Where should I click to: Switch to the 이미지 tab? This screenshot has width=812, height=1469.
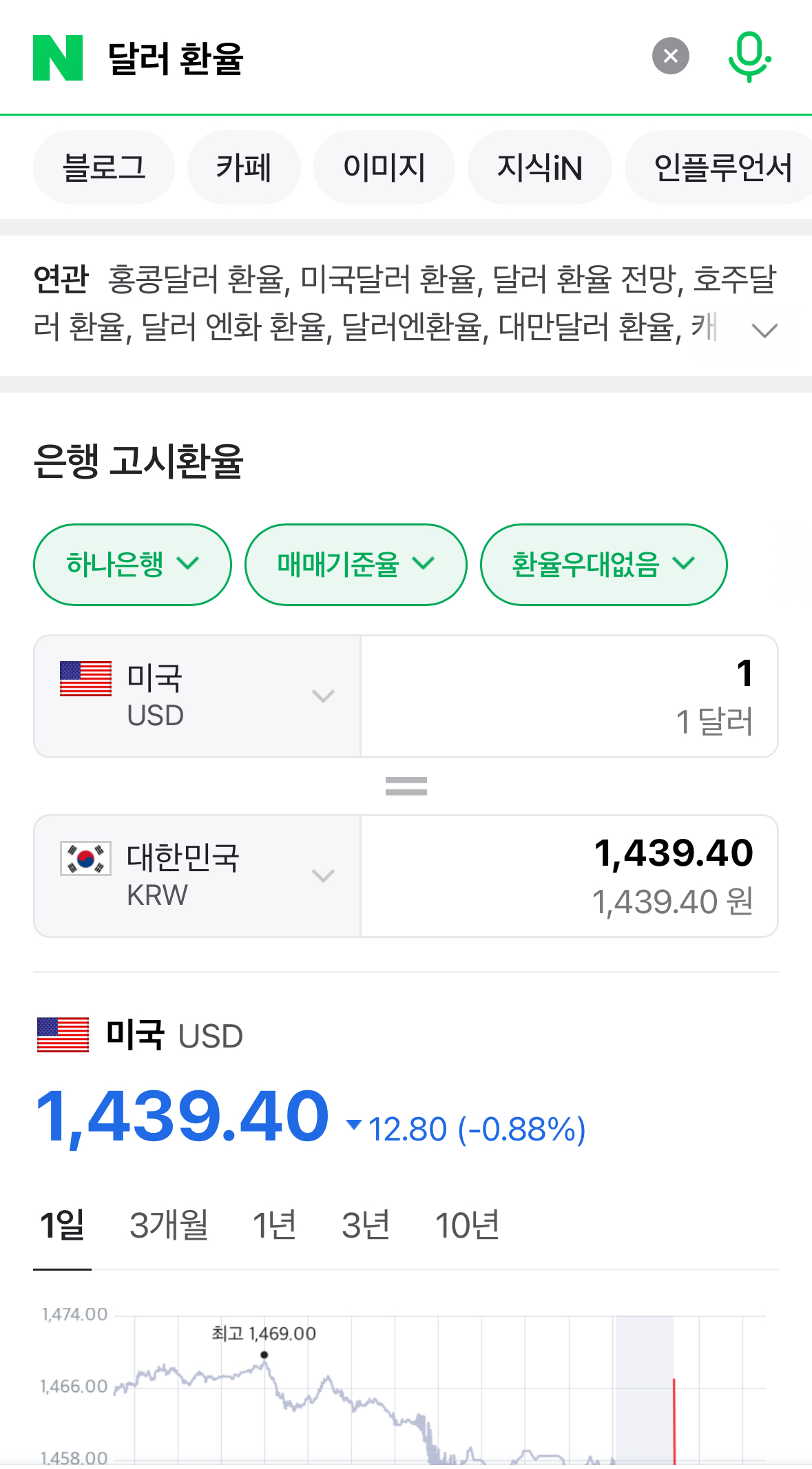pyautogui.click(x=384, y=167)
